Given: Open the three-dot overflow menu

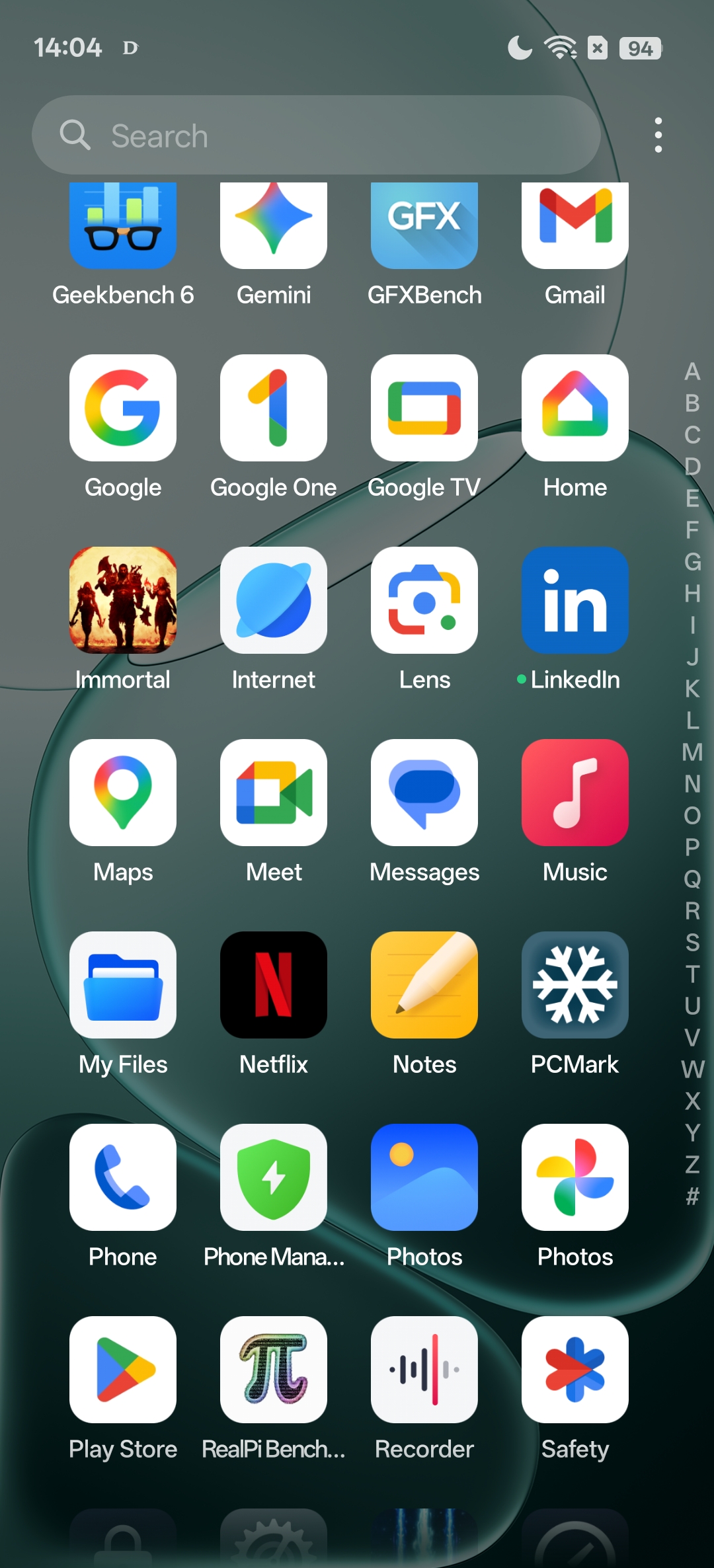Looking at the screenshot, I should pos(658,136).
